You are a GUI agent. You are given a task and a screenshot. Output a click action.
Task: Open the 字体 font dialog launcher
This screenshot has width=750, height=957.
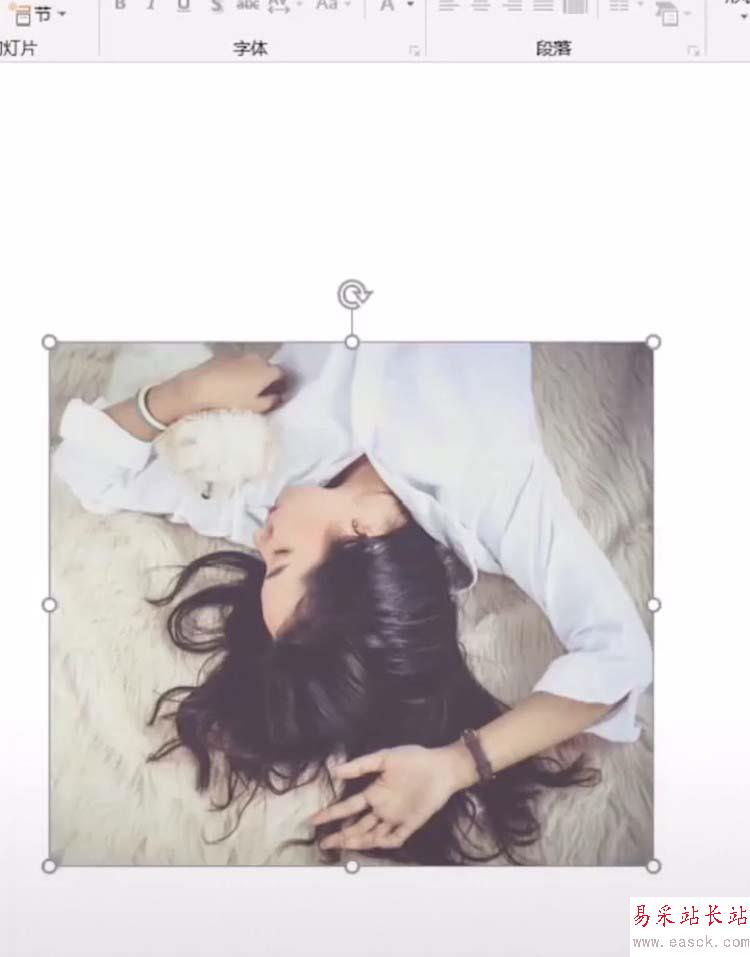pyautogui.click(x=413, y=50)
